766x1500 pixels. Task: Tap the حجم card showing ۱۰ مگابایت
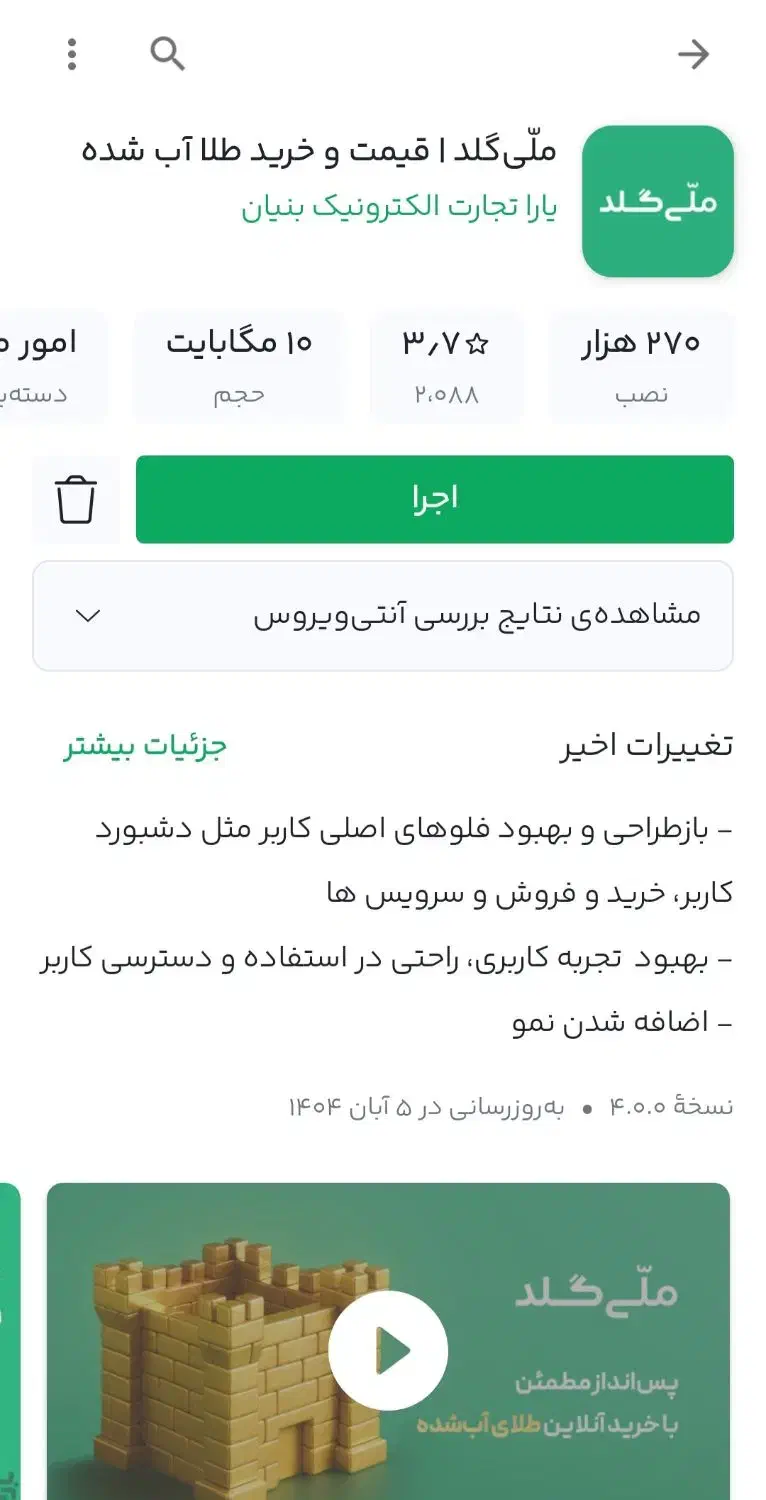tap(237, 367)
